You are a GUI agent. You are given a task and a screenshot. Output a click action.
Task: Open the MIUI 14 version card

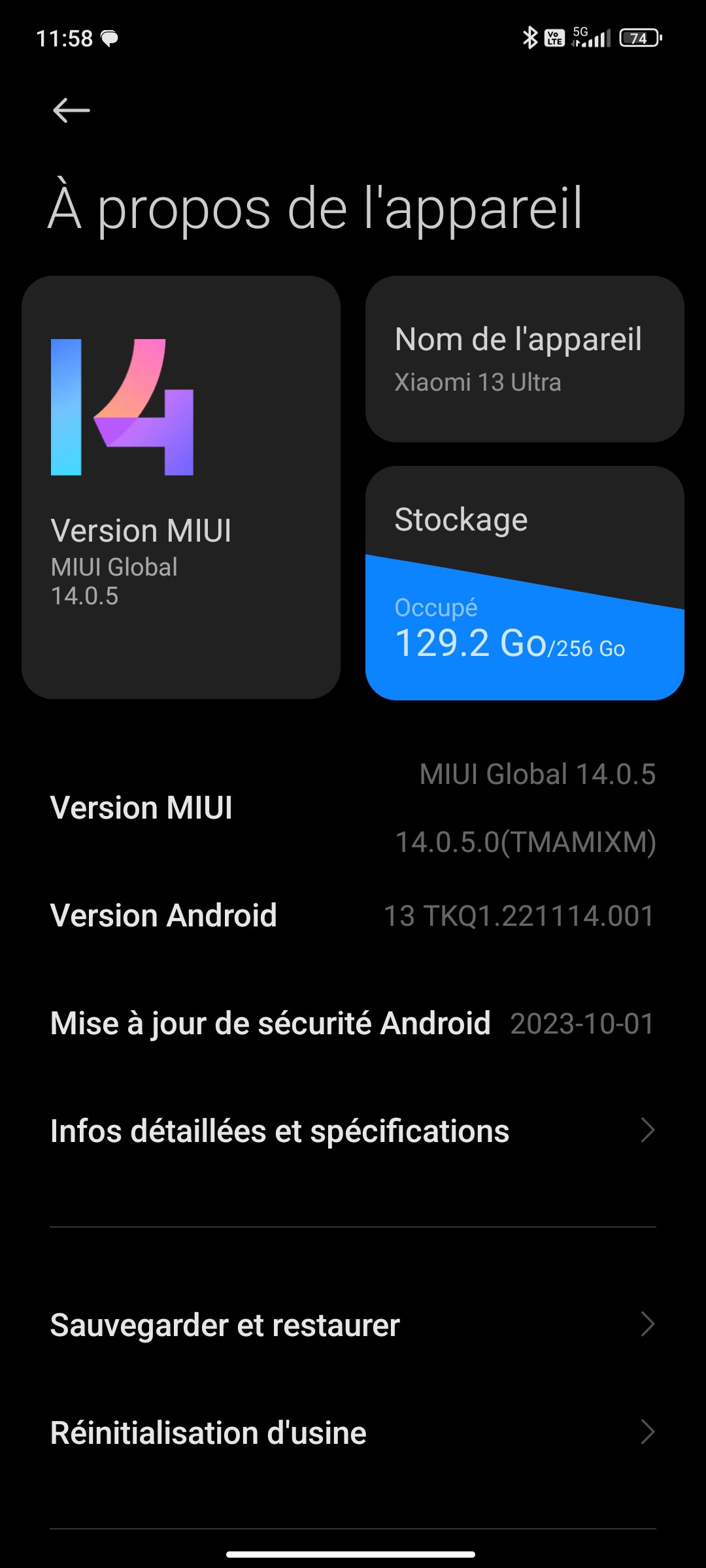tap(181, 487)
